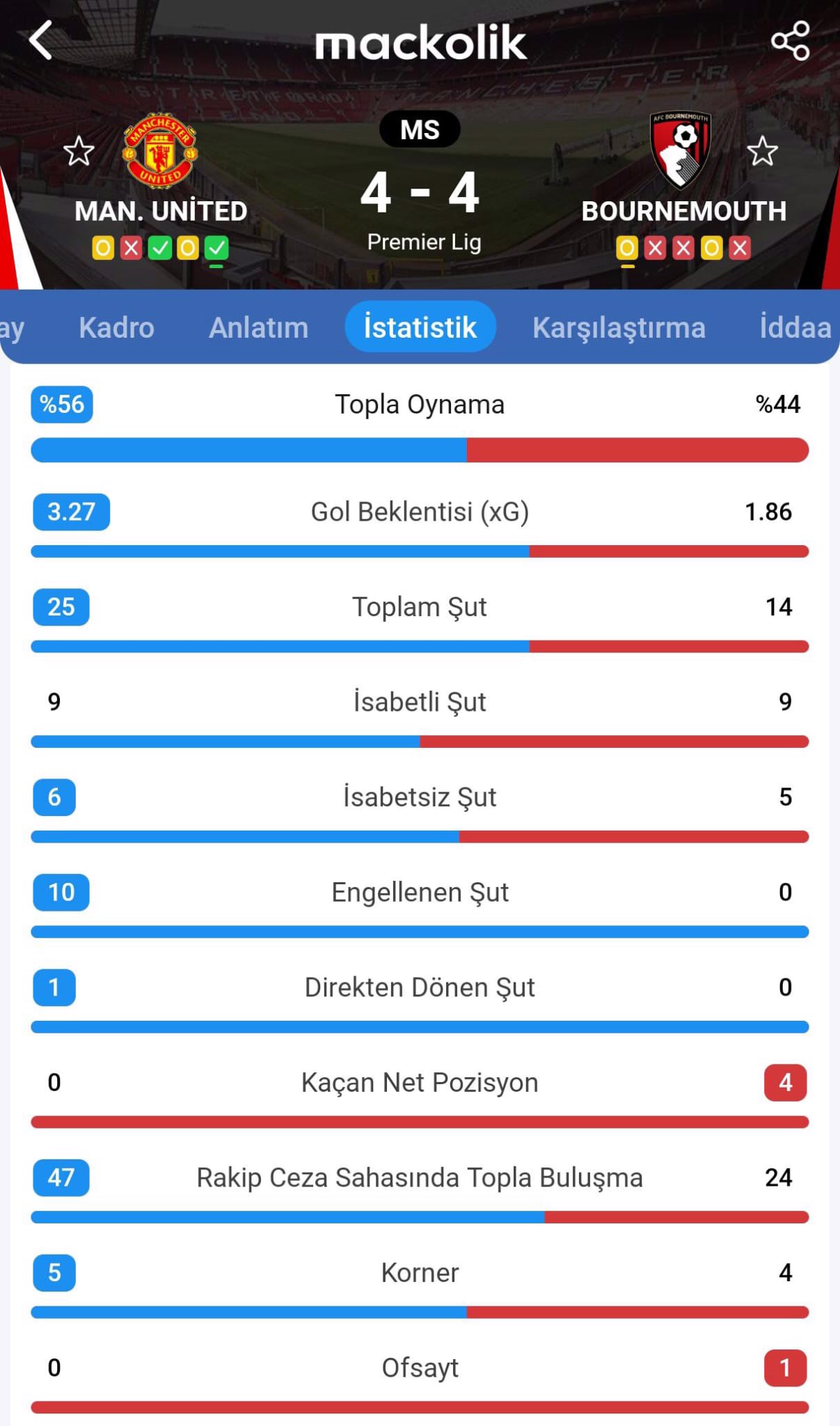
Task: Select the İstatistik tab
Action: coord(420,327)
